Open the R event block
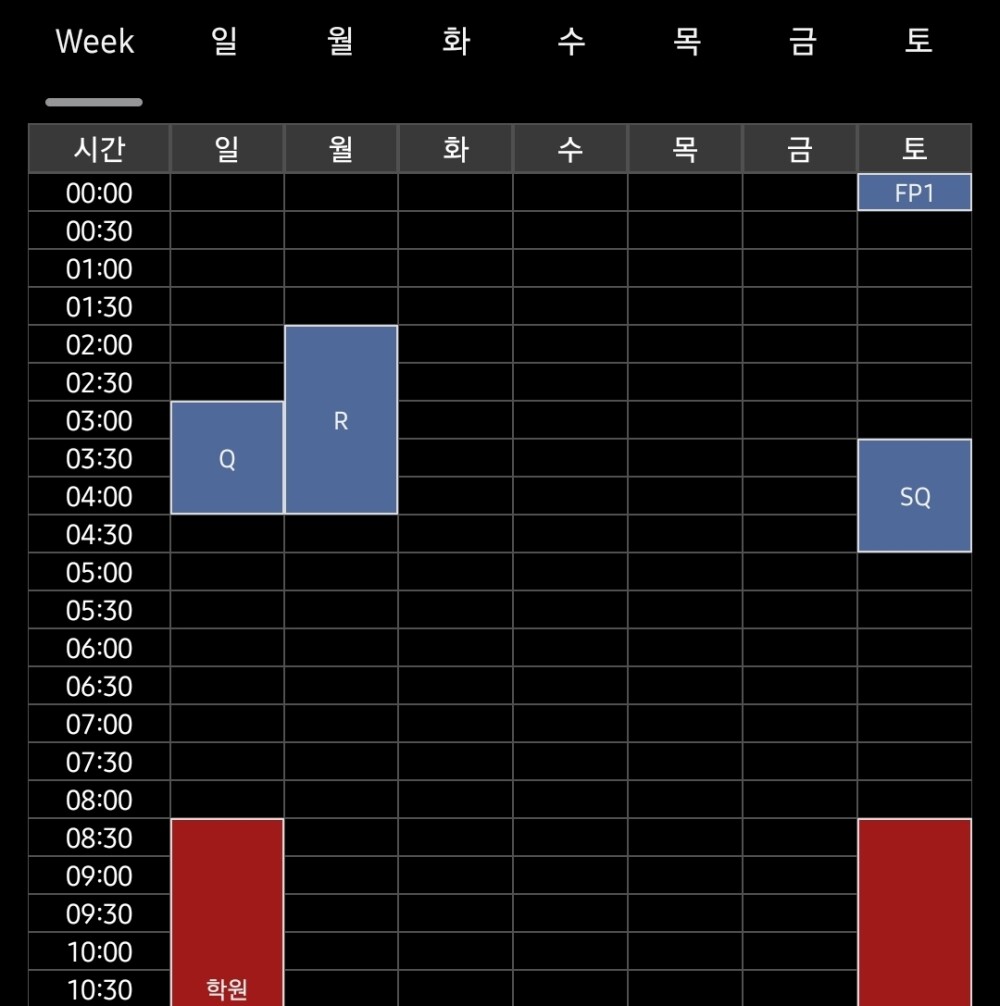 coord(341,420)
